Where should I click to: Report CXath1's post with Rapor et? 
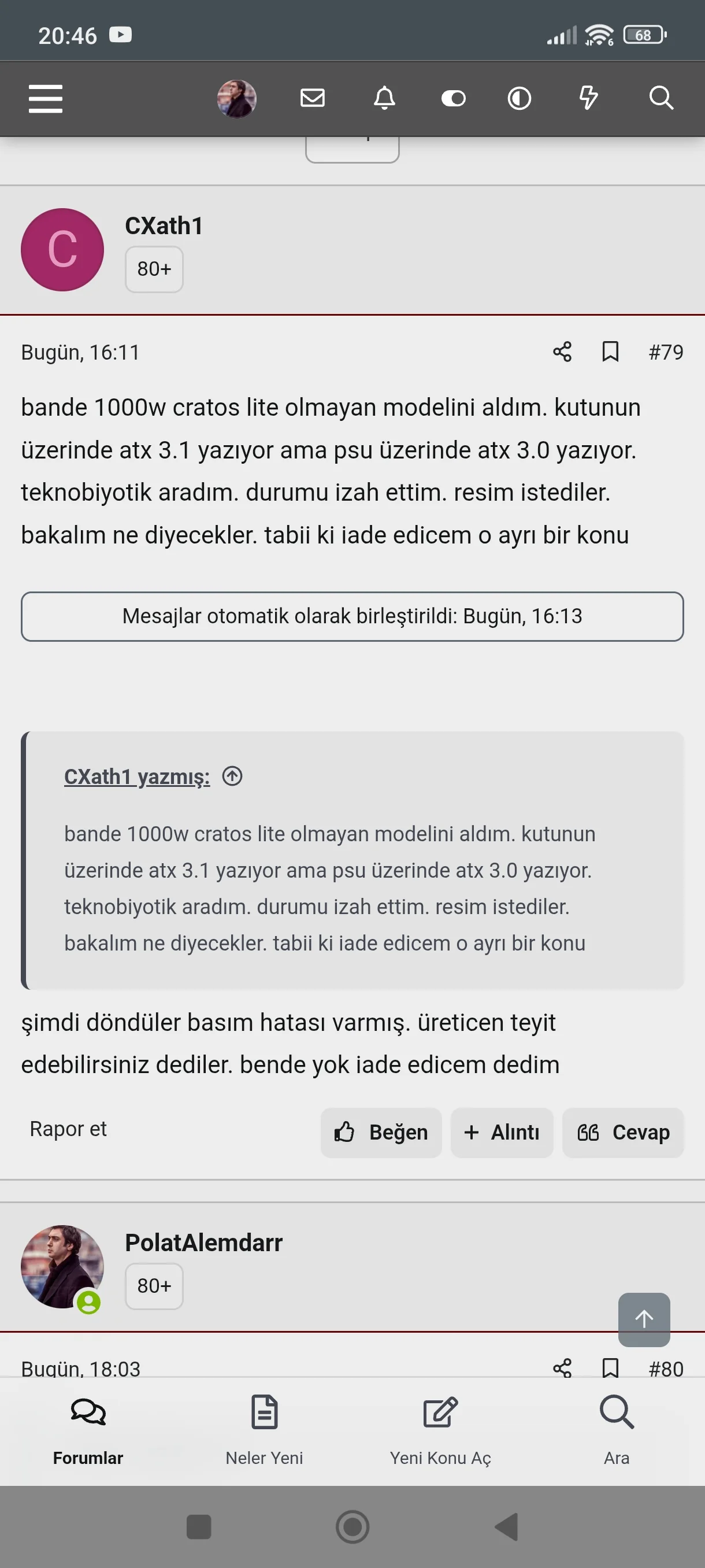point(68,1129)
